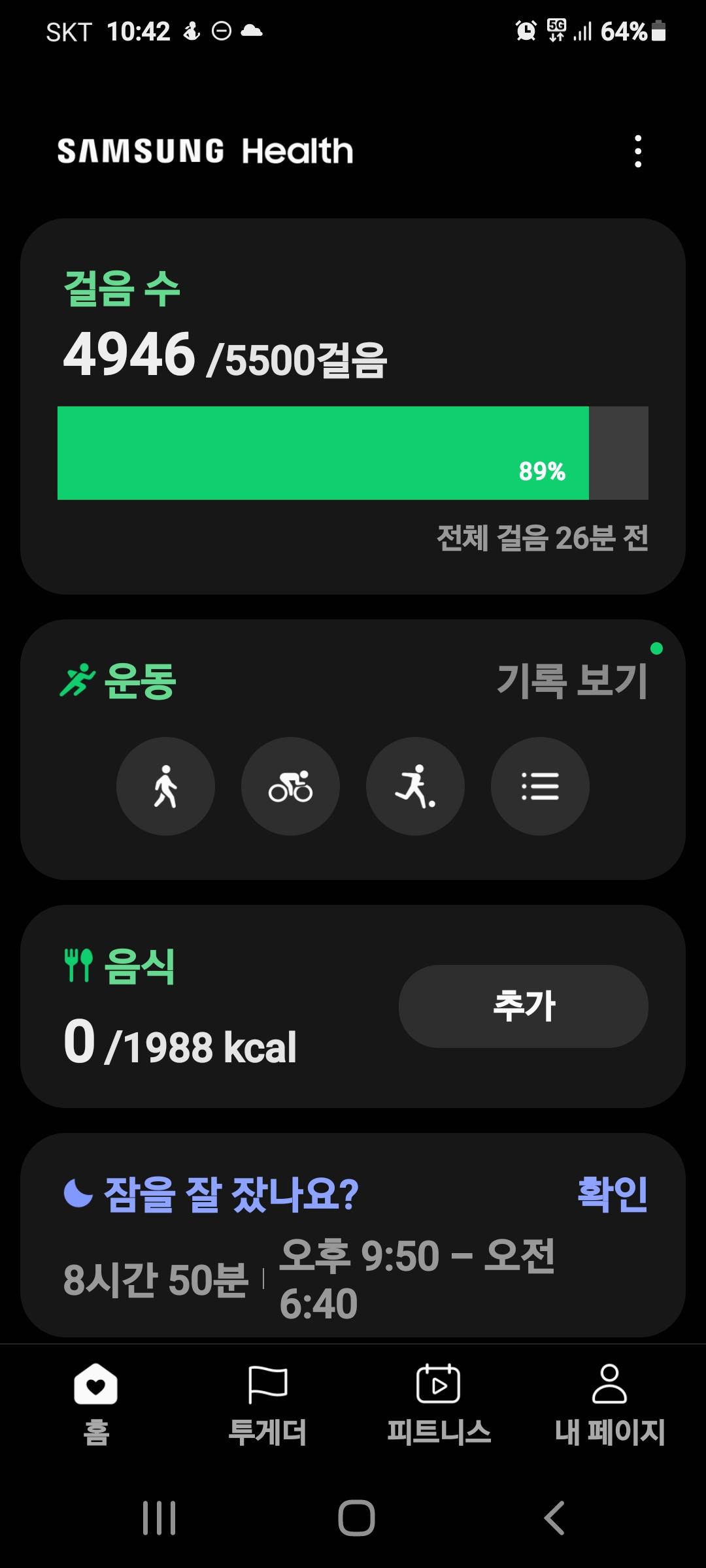Open recent apps from the navigation bar
The image size is (706, 1568).
click(159, 1517)
